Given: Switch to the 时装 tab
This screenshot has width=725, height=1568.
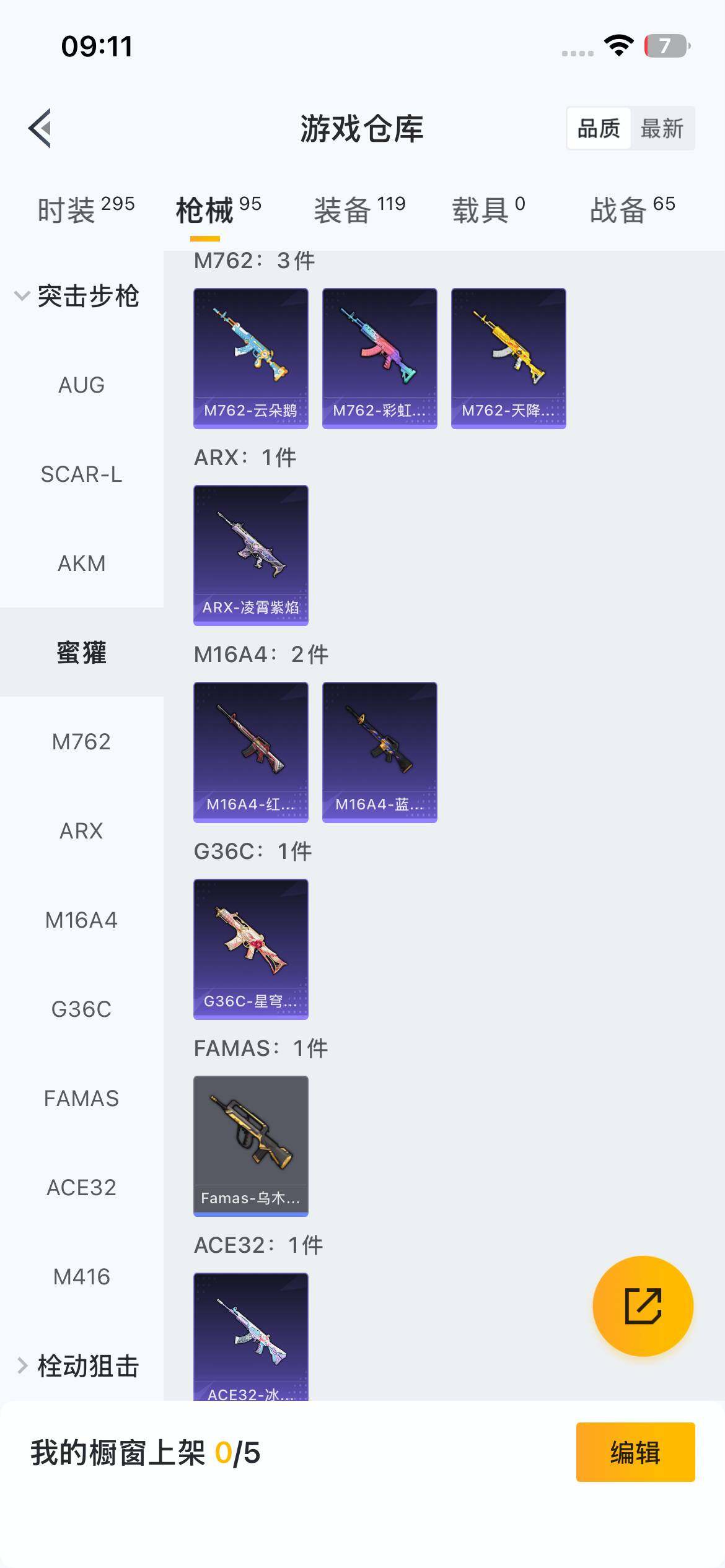Looking at the screenshot, I should (x=86, y=209).
